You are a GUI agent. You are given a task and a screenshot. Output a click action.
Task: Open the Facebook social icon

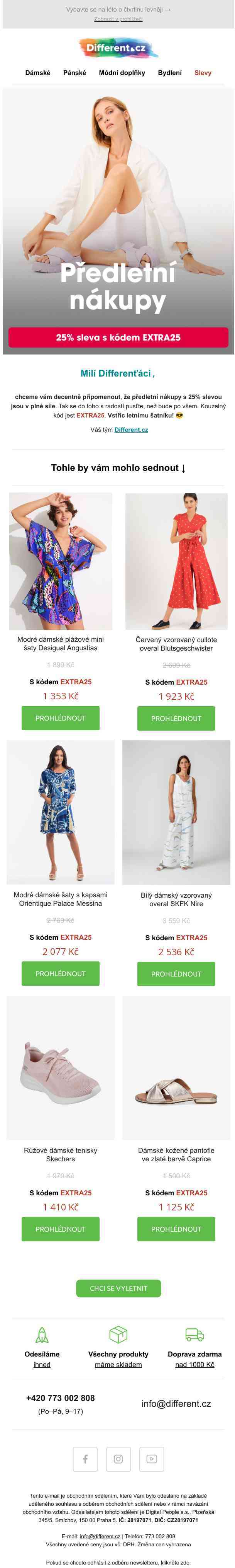point(85,1459)
